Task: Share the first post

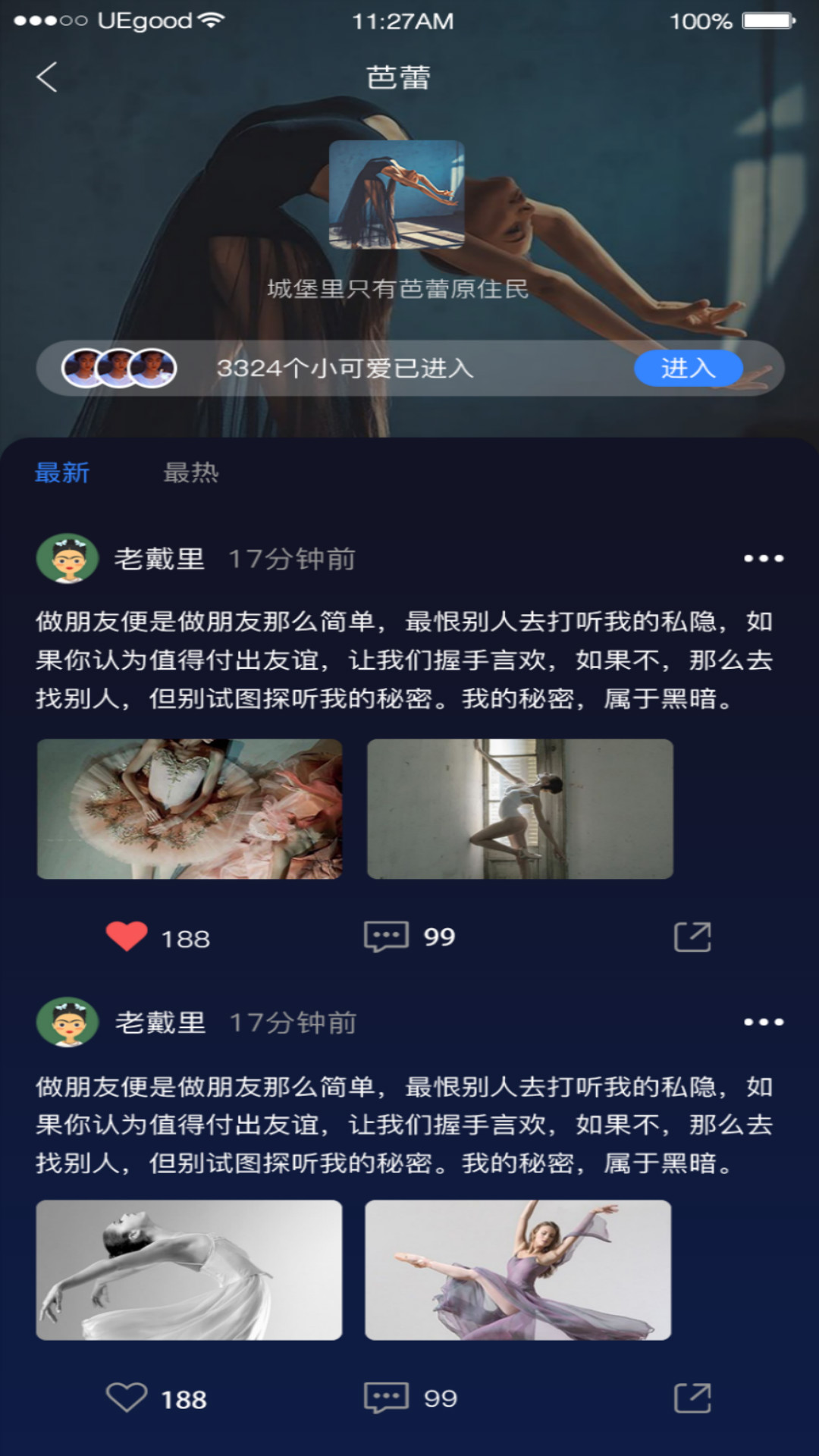Action: point(692,937)
